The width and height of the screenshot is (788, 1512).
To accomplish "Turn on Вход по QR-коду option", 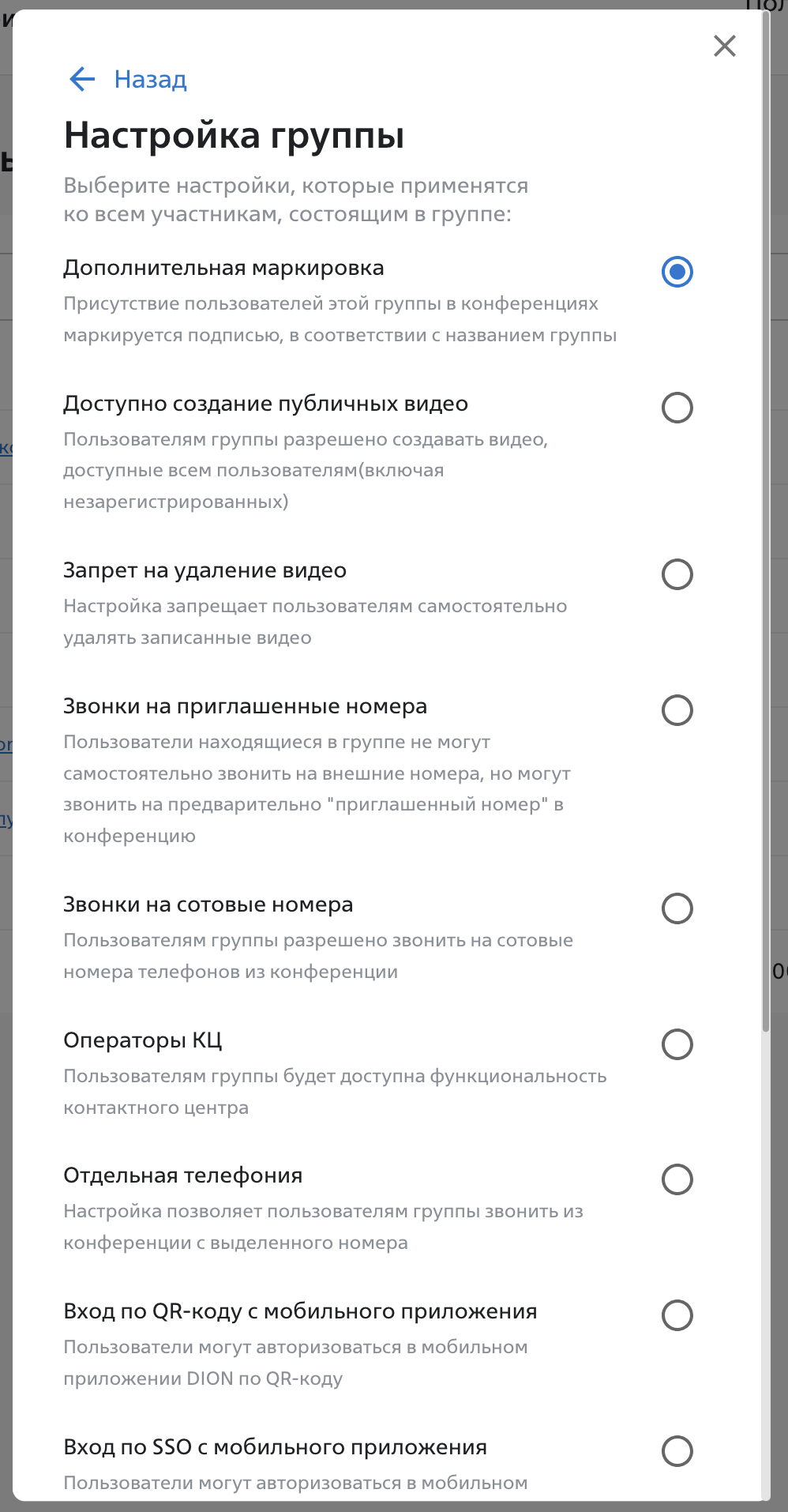I will [x=677, y=1315].
